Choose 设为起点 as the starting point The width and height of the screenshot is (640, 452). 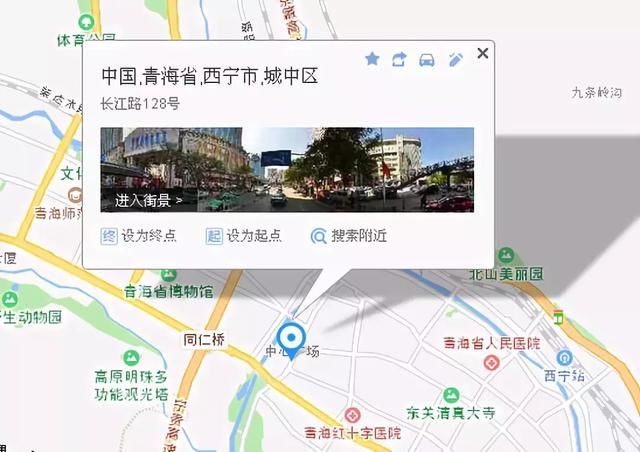pyautogui.click(x=244, y=236)
